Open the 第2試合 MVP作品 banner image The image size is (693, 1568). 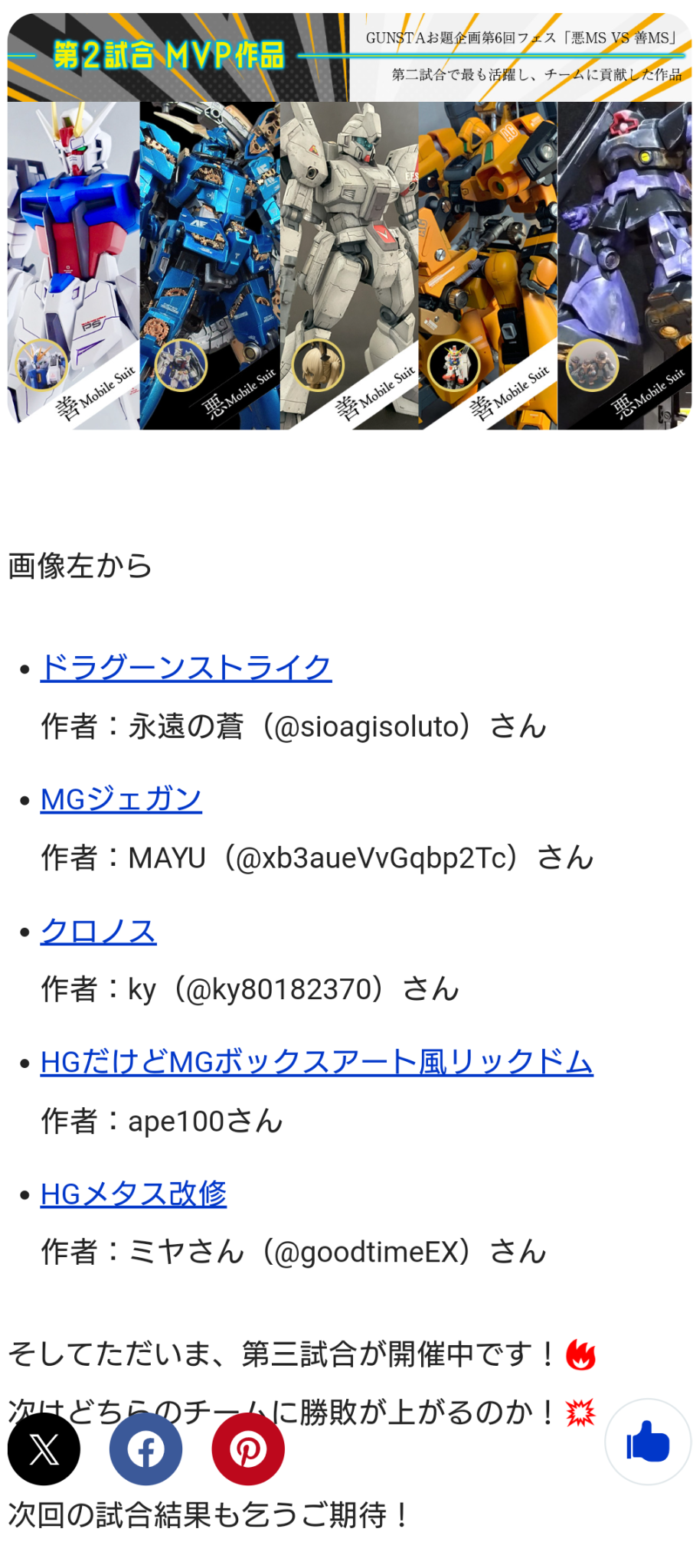pos(349,221)
